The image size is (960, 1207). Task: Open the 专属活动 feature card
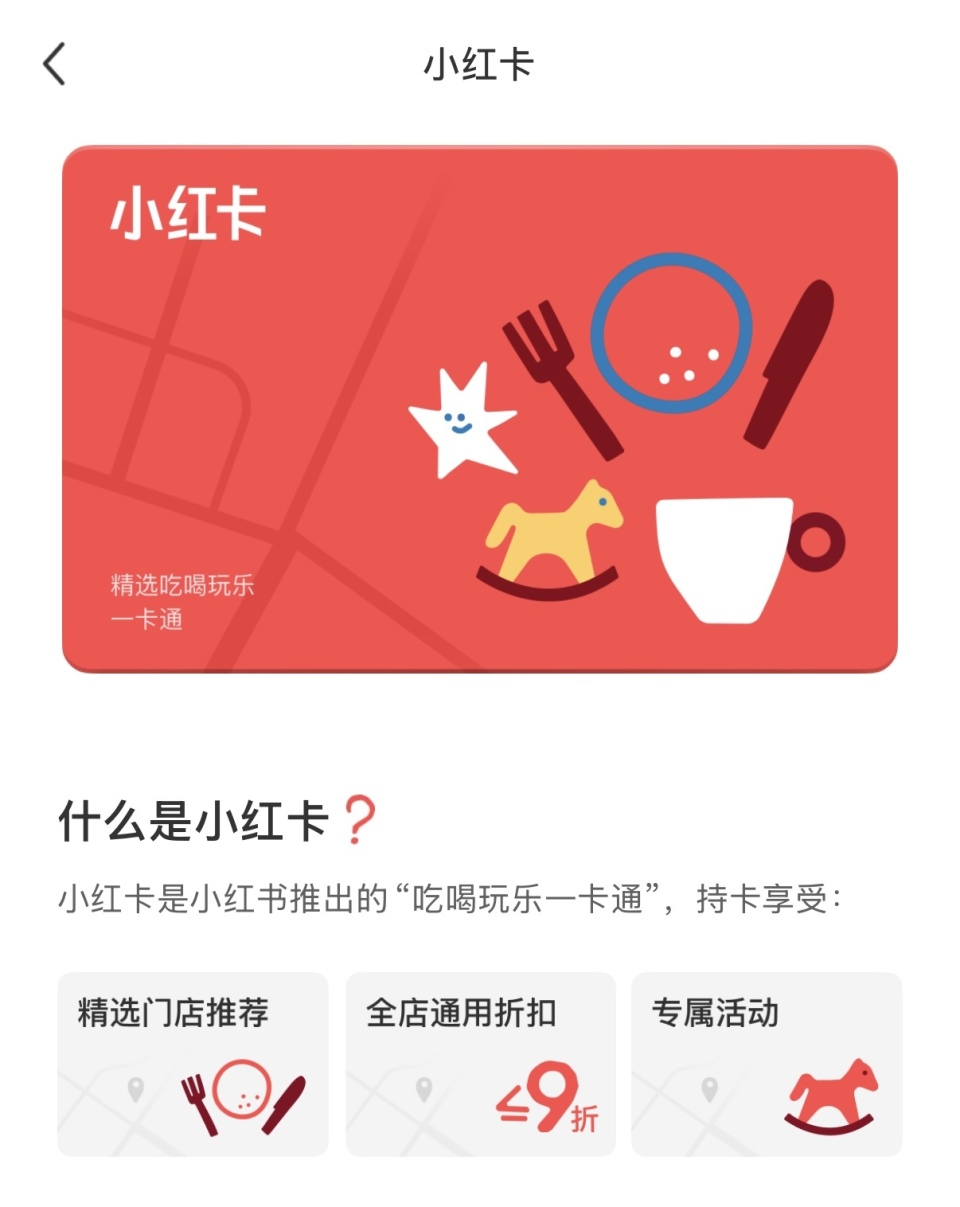point(766,1062)
